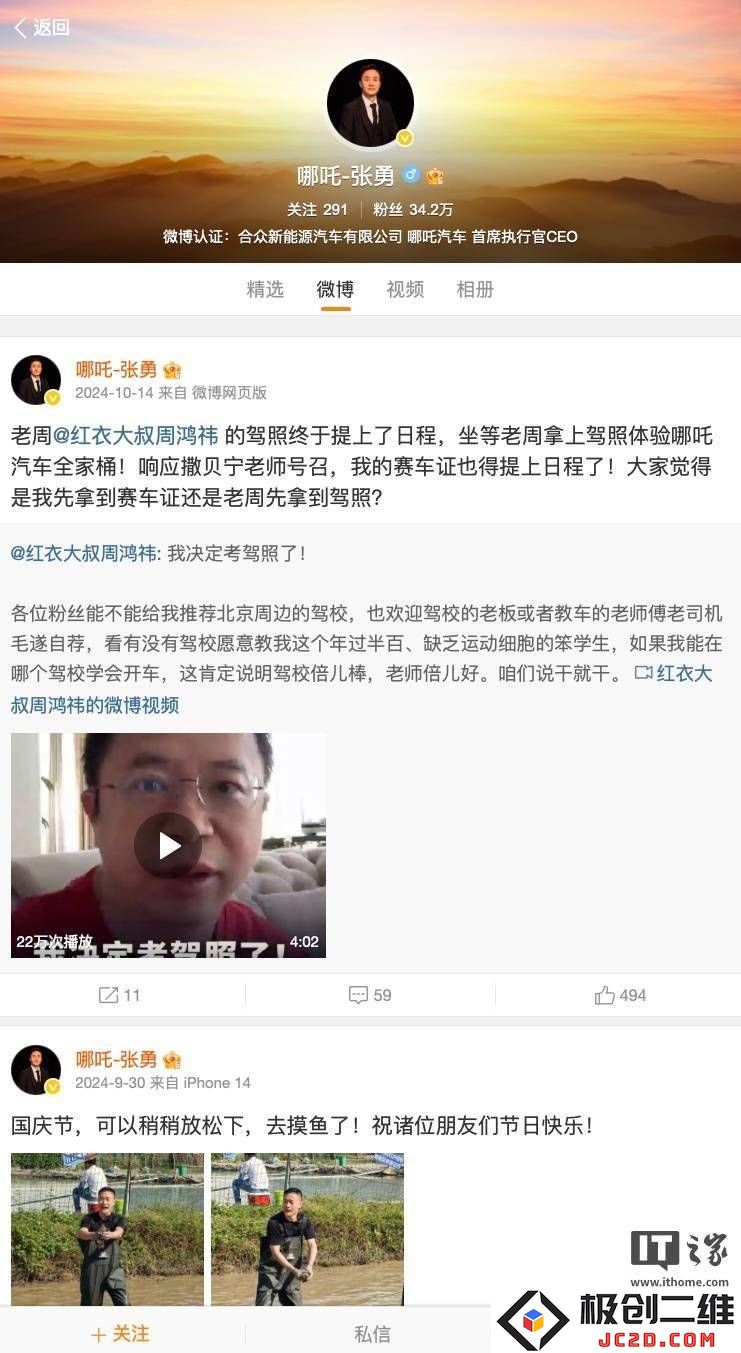Open first fishing photo in 国庆节 post

point(107,1228)
